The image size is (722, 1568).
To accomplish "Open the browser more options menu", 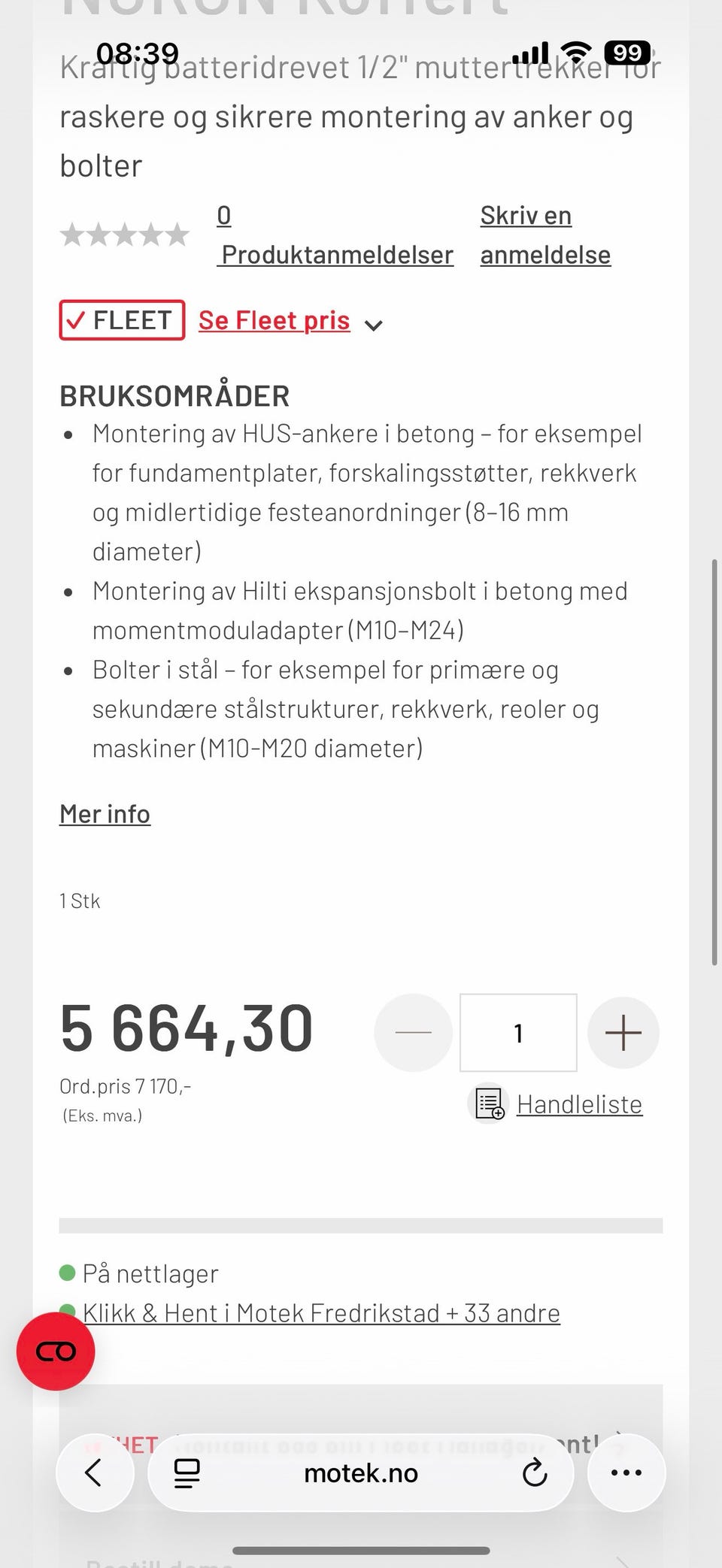I will (x=626, y=1473).
